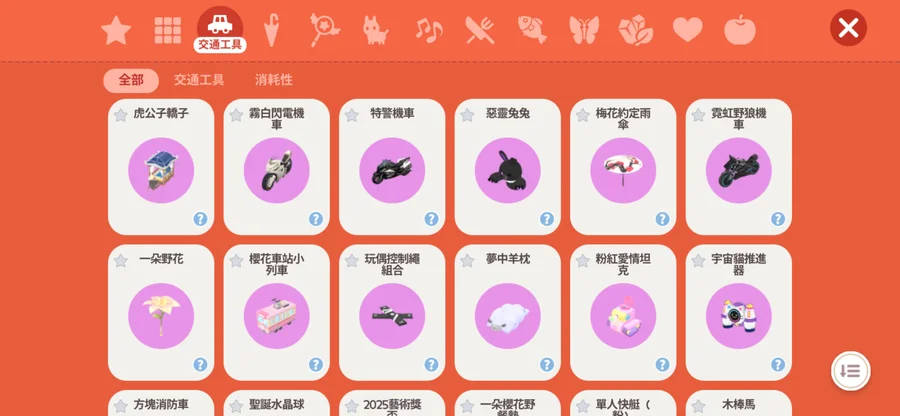Select the heart category icon
Screen dimensions: 900x416
(687, 30)
